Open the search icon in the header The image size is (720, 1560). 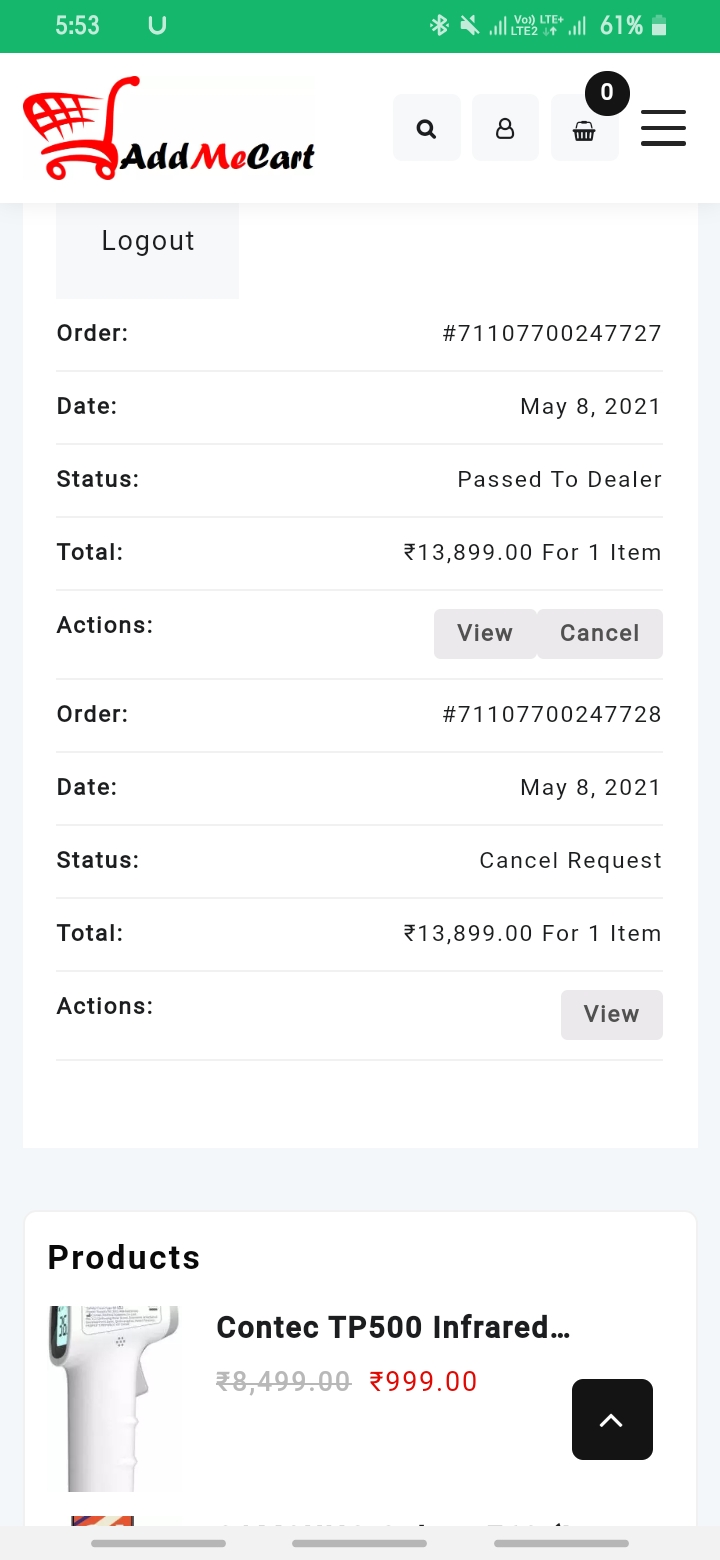point(426,128)
